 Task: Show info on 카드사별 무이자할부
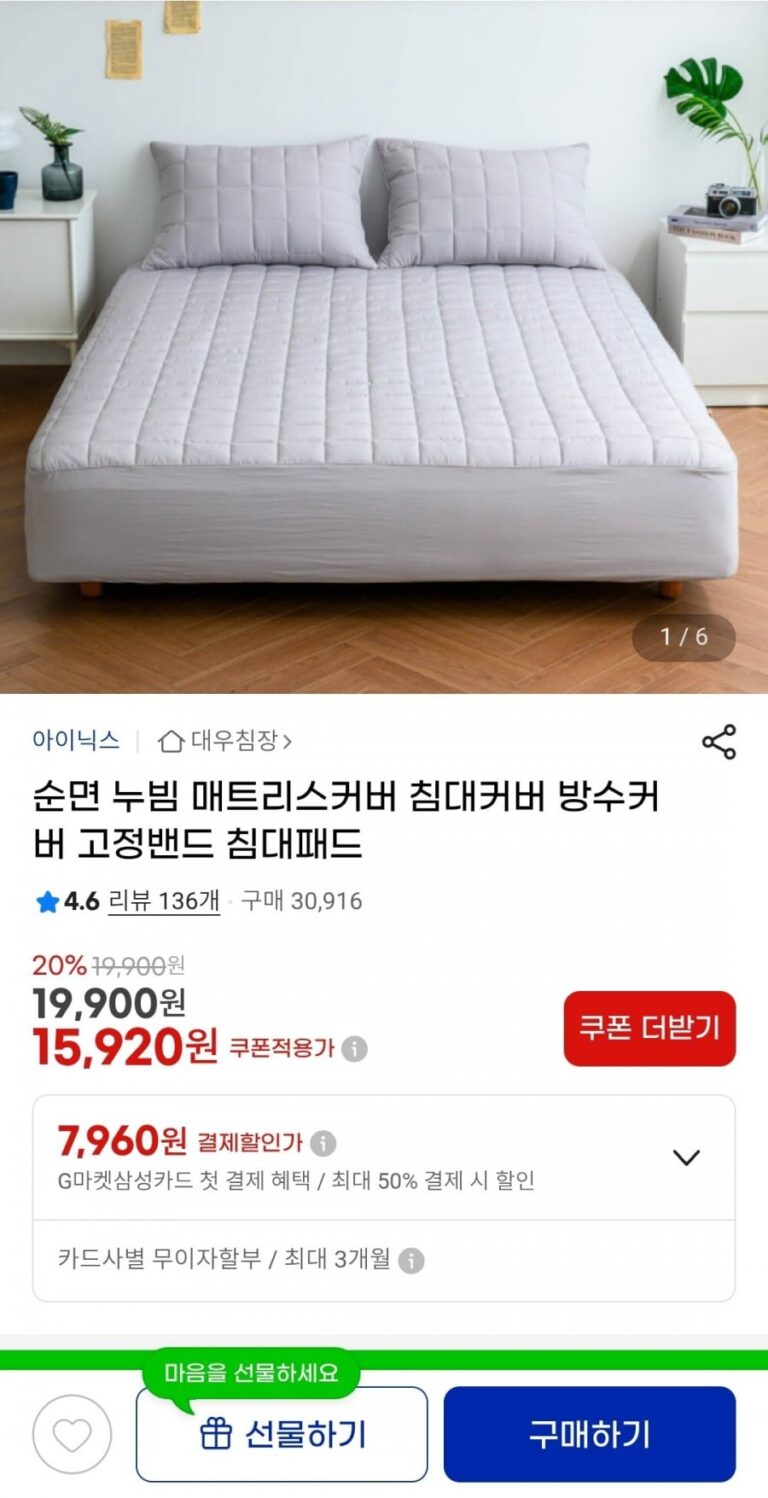(x=411, y=1261)
